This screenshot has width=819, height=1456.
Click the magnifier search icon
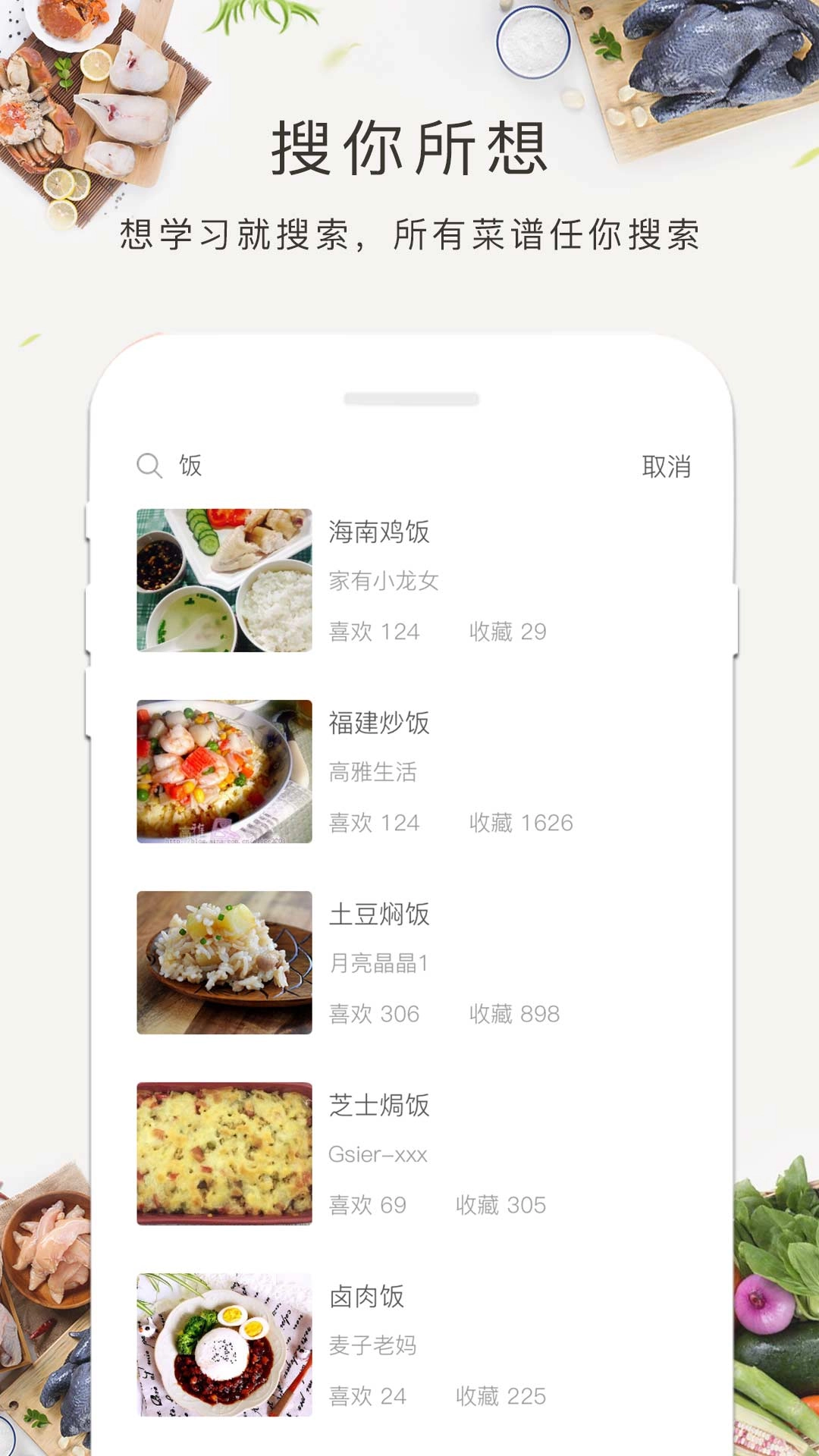(x=149, y=466)
